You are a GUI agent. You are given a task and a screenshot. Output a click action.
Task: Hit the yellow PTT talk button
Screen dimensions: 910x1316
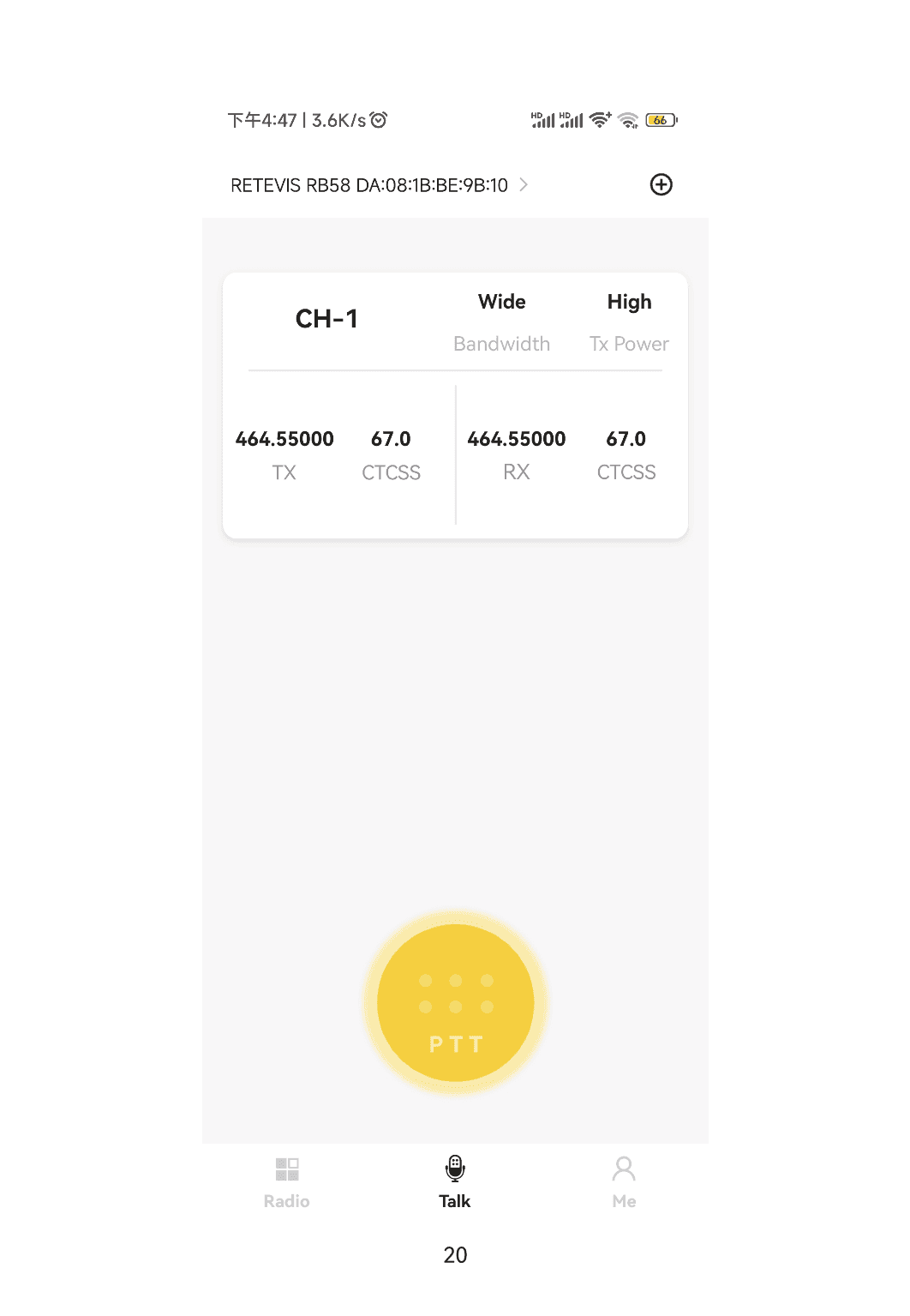[455, 1002]
